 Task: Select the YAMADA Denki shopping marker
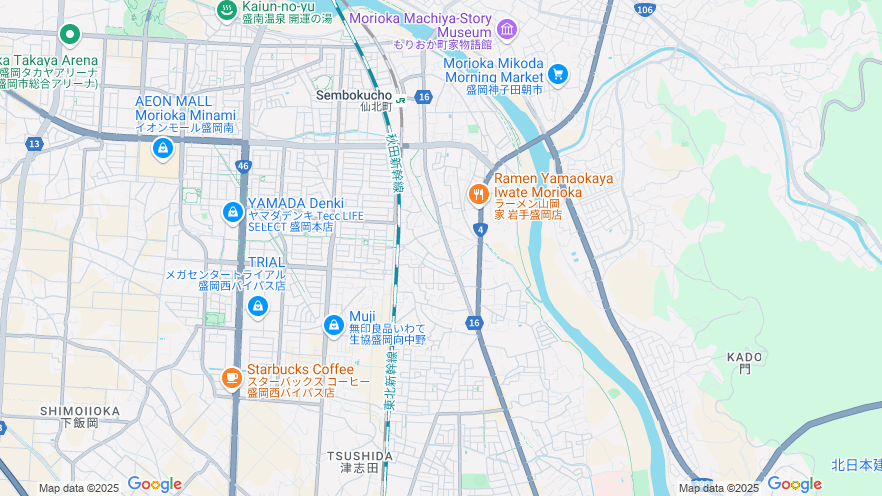[233, 212]
